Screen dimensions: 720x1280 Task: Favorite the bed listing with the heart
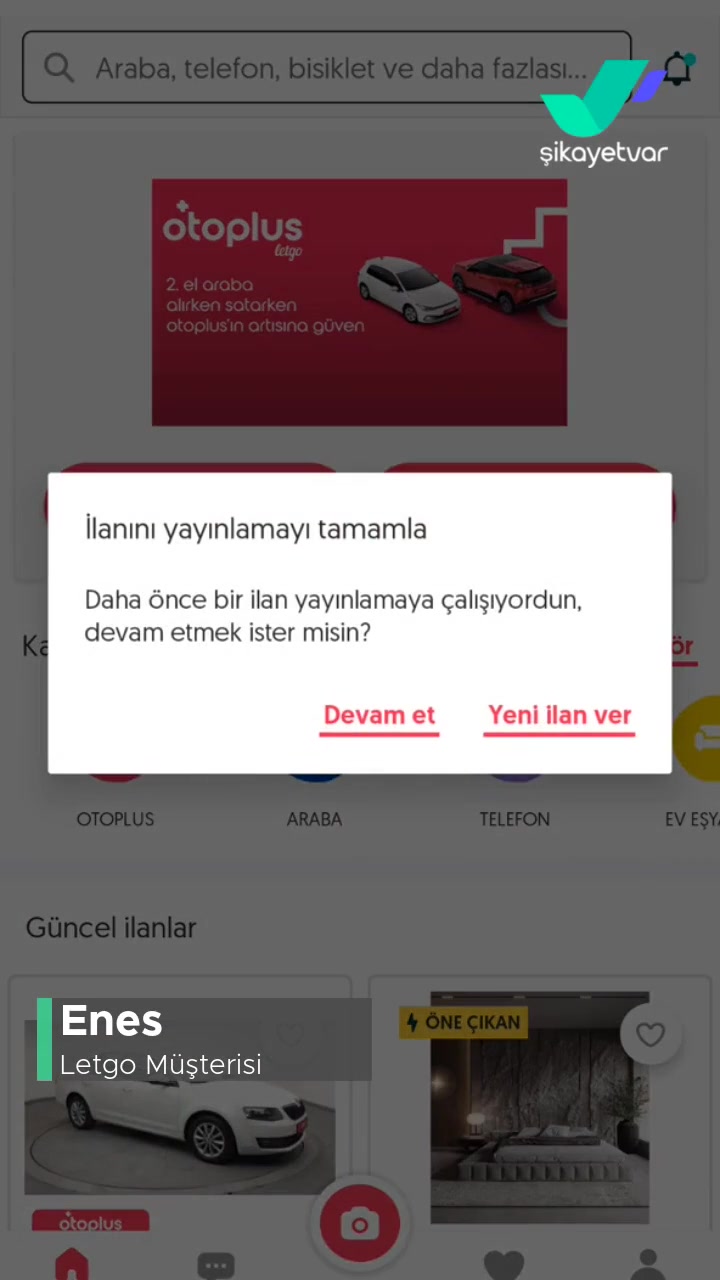(650, 1034)
